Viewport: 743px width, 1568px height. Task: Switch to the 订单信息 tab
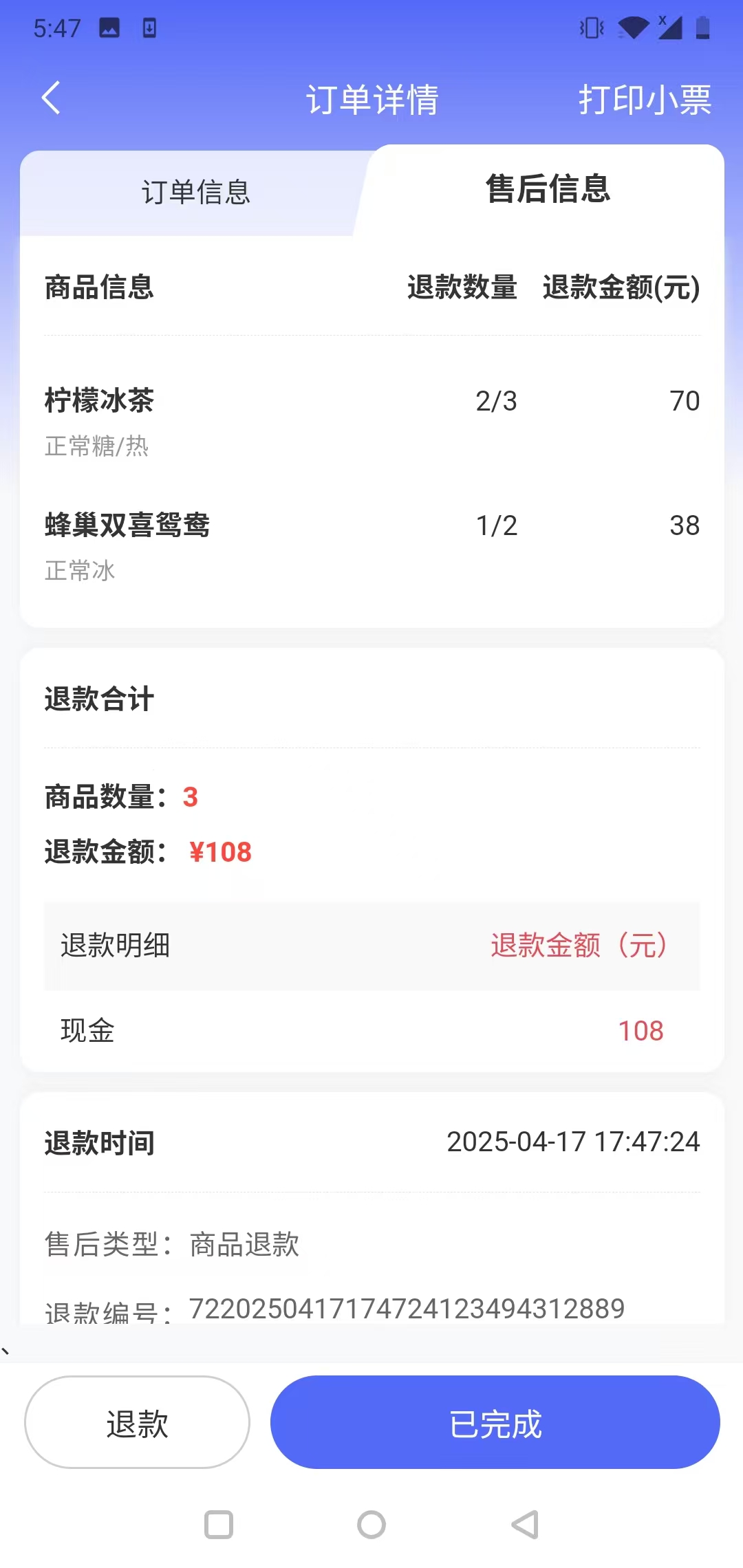click(x=196, y=192)
